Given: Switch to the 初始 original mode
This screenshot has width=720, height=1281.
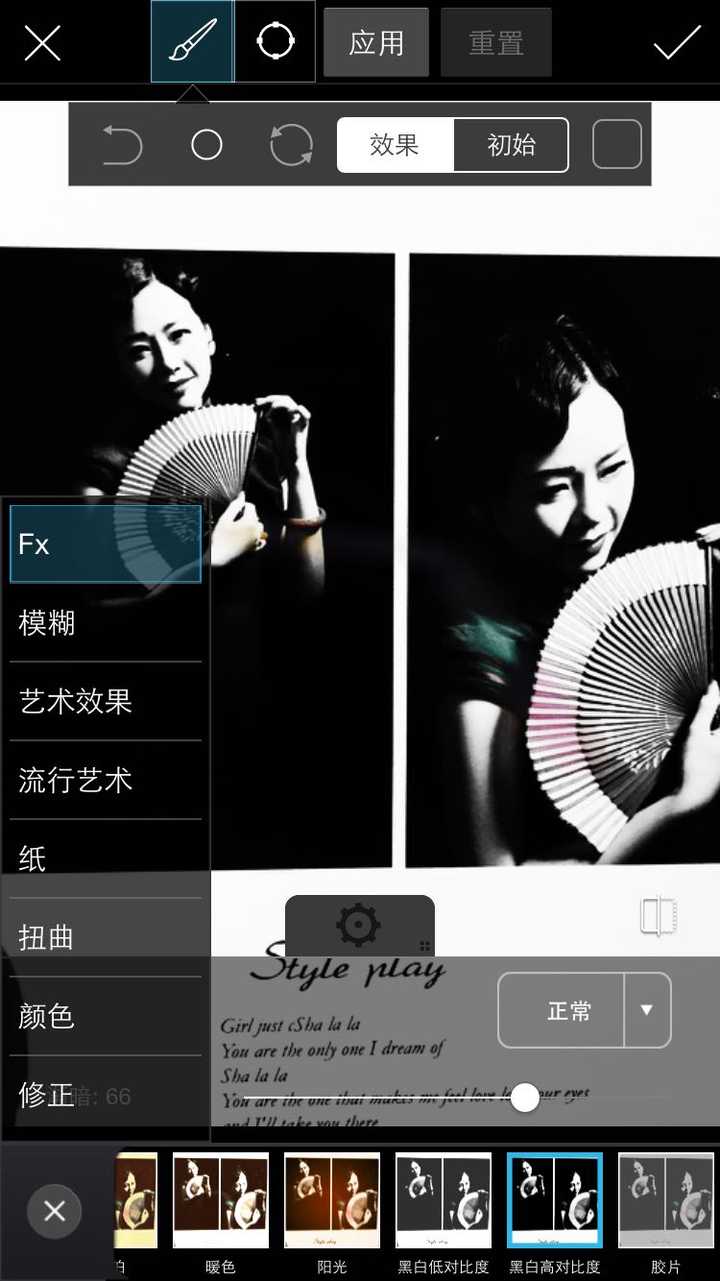Looking at the screenshot, I should pyautogui.click(x=511, y=145).
